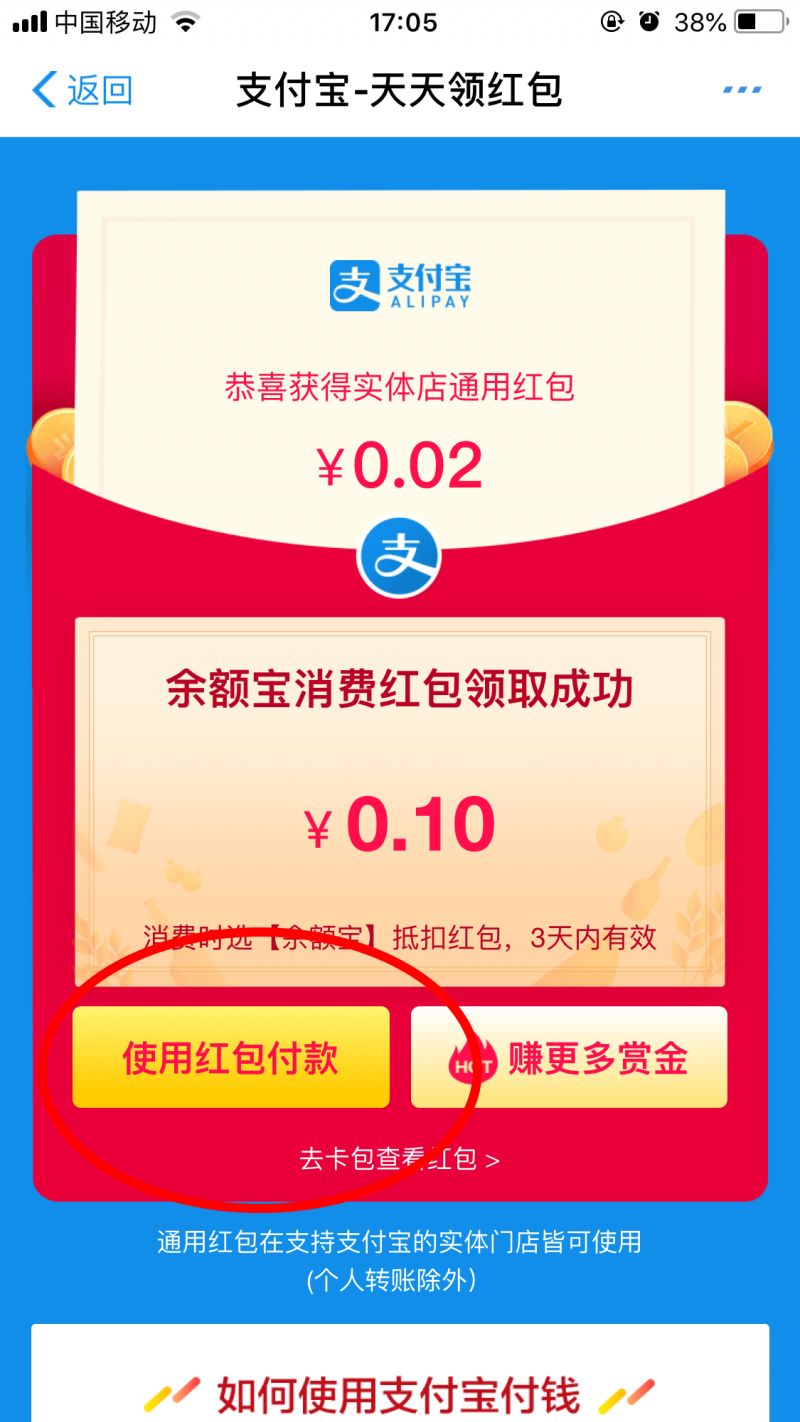Tap the circular Alipay icon on the envelope
The width and height of the screenshot is (800, 1422).
point(399,558)
